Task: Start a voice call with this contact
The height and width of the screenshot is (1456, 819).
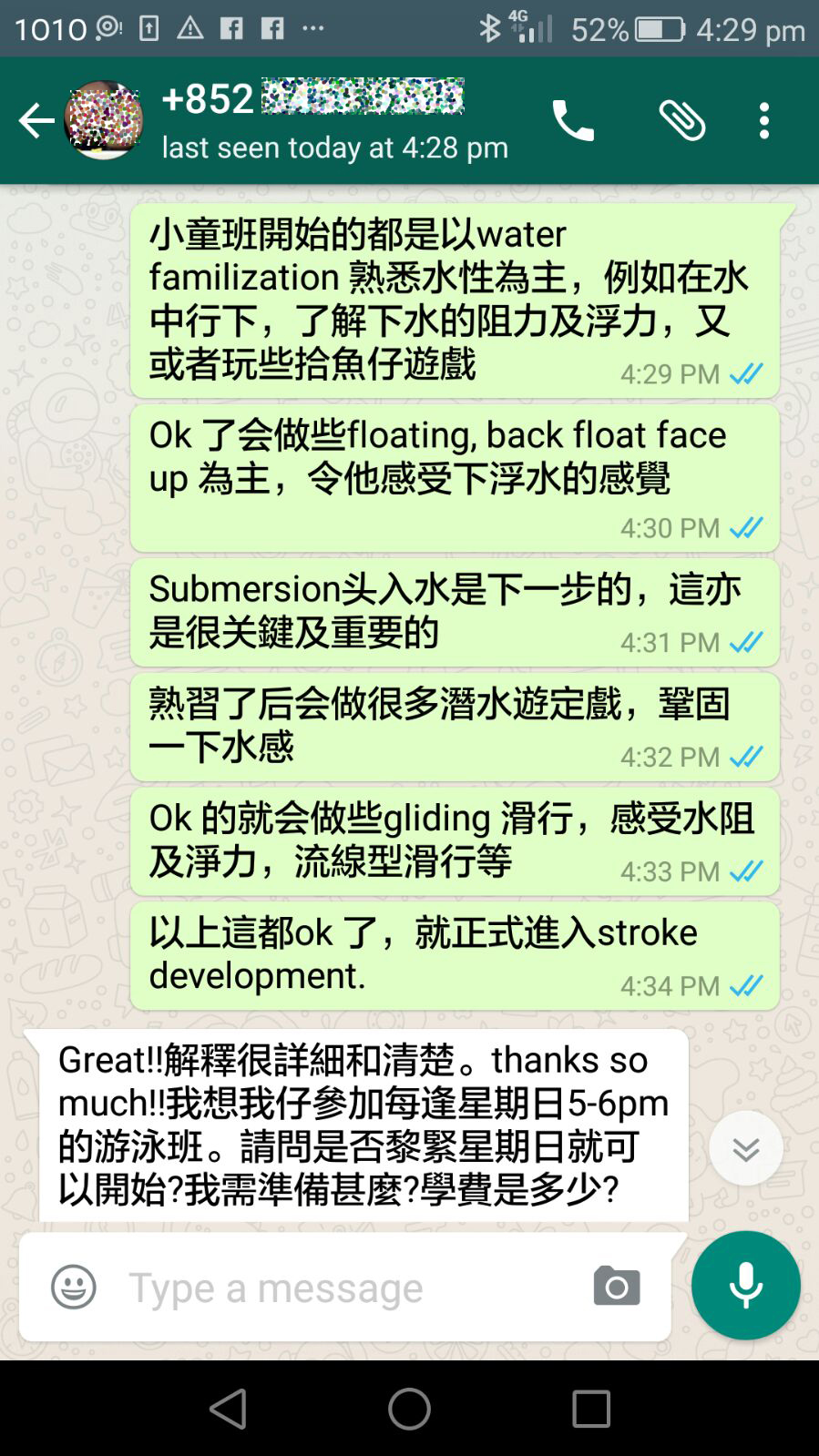Action: [x=573, y=120]
